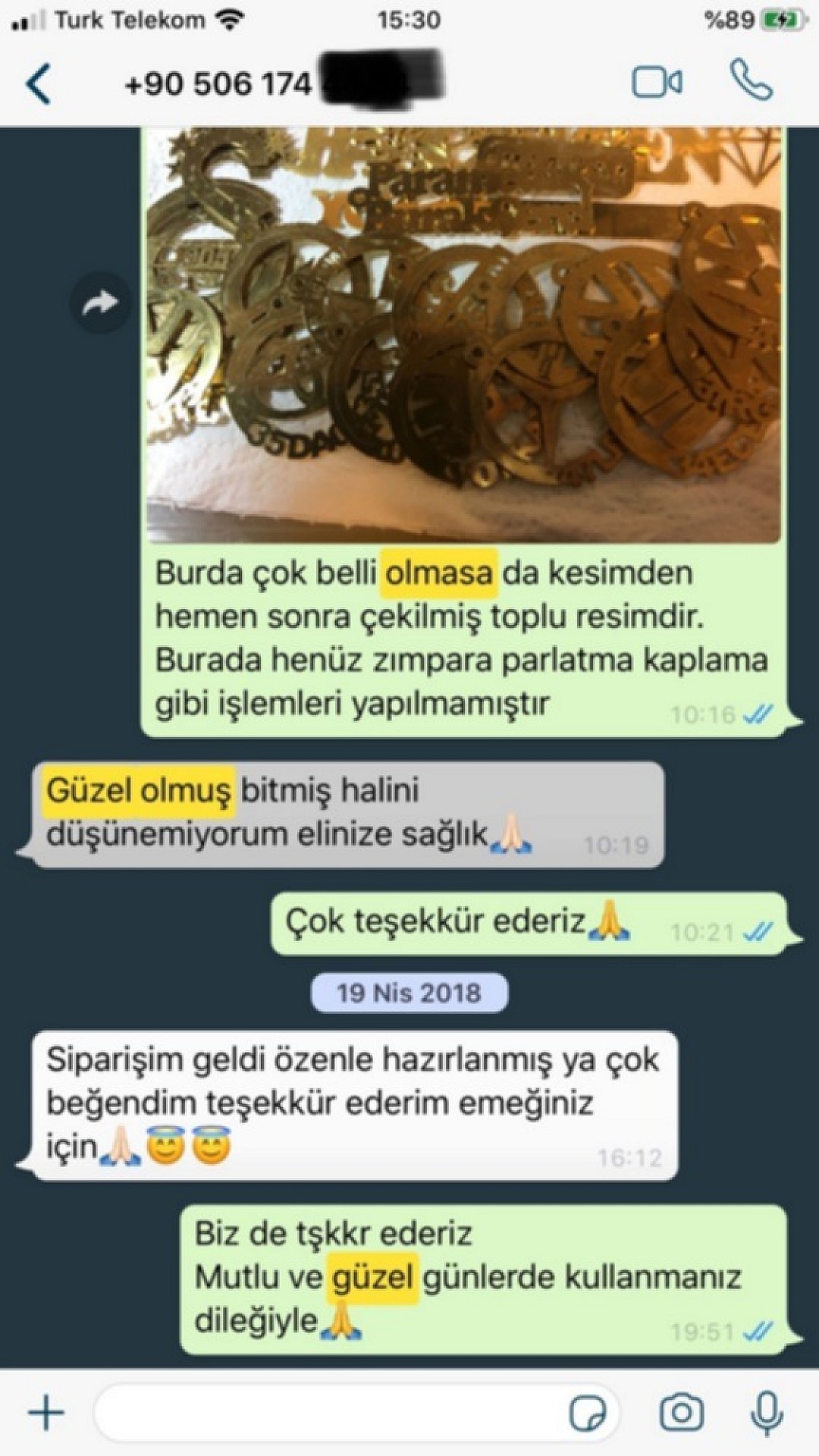Expand the '19 Nis 2018' date divider
This screenshot has height=1456, width=819.
(x=409, y=990)
